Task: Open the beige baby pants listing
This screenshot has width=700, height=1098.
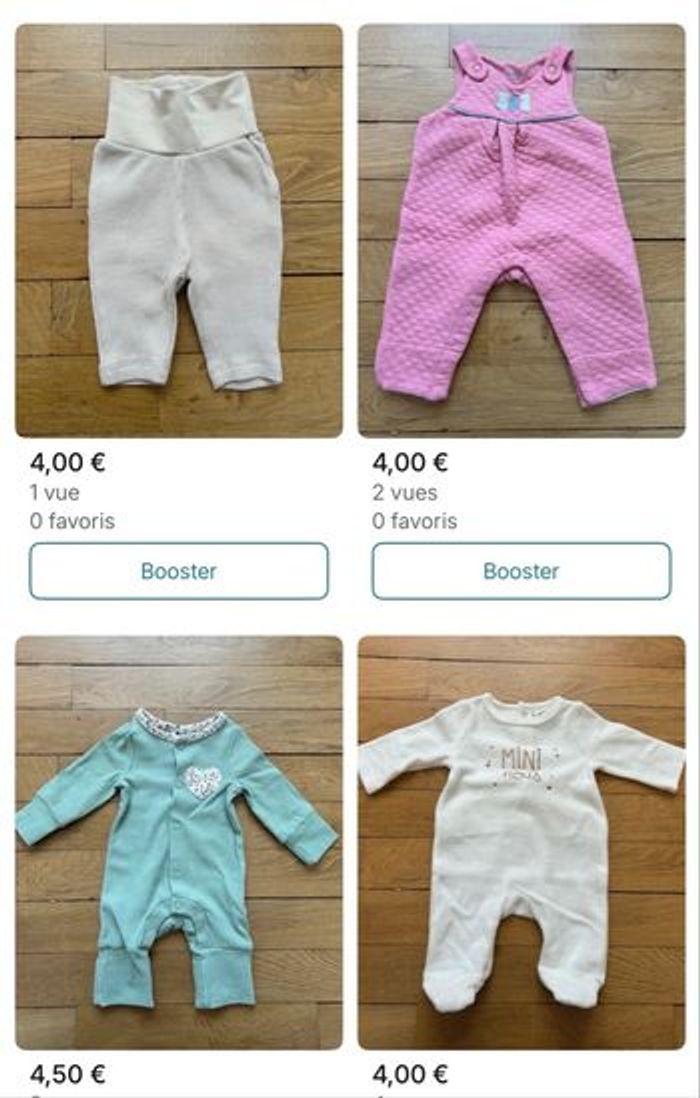Action: pos(179,231)
